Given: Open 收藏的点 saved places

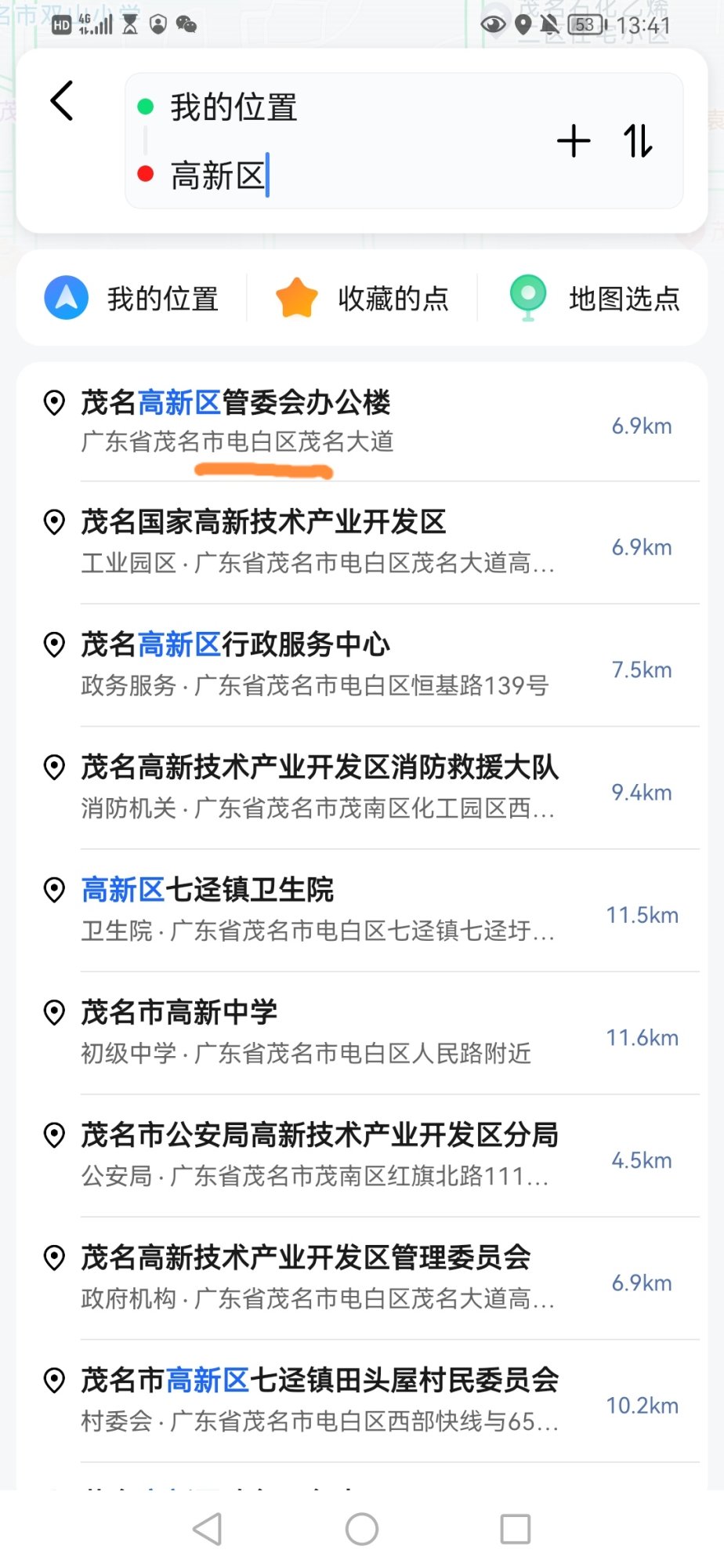Looking at the screenshot, I should (362, 299).
